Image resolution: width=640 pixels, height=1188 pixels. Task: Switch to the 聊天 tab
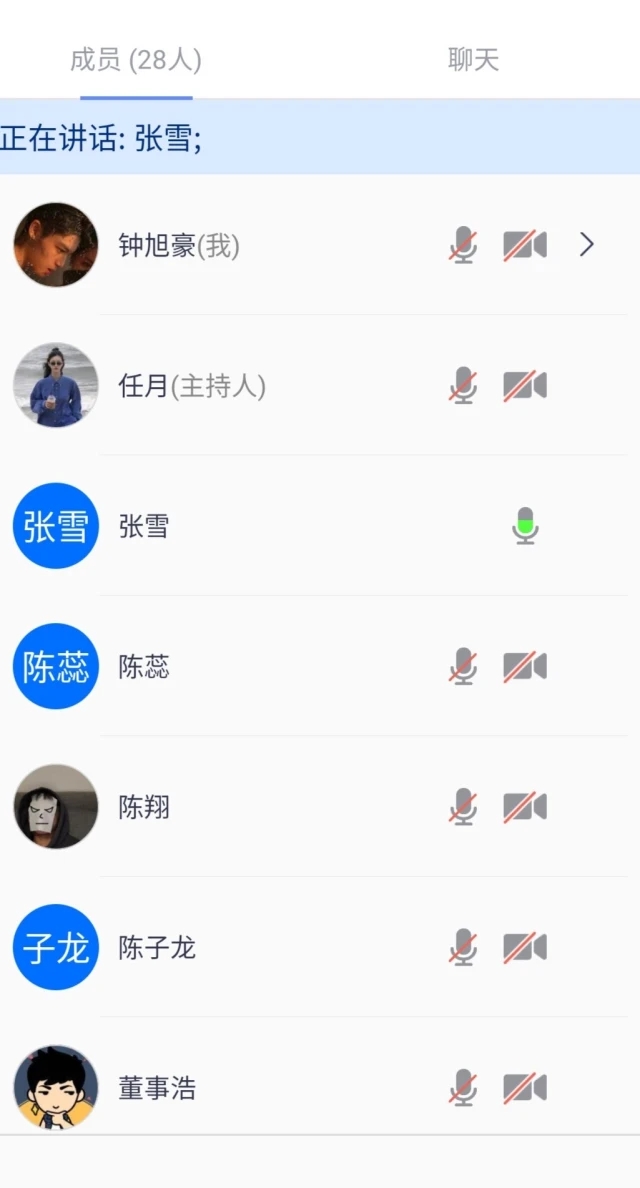473,60
